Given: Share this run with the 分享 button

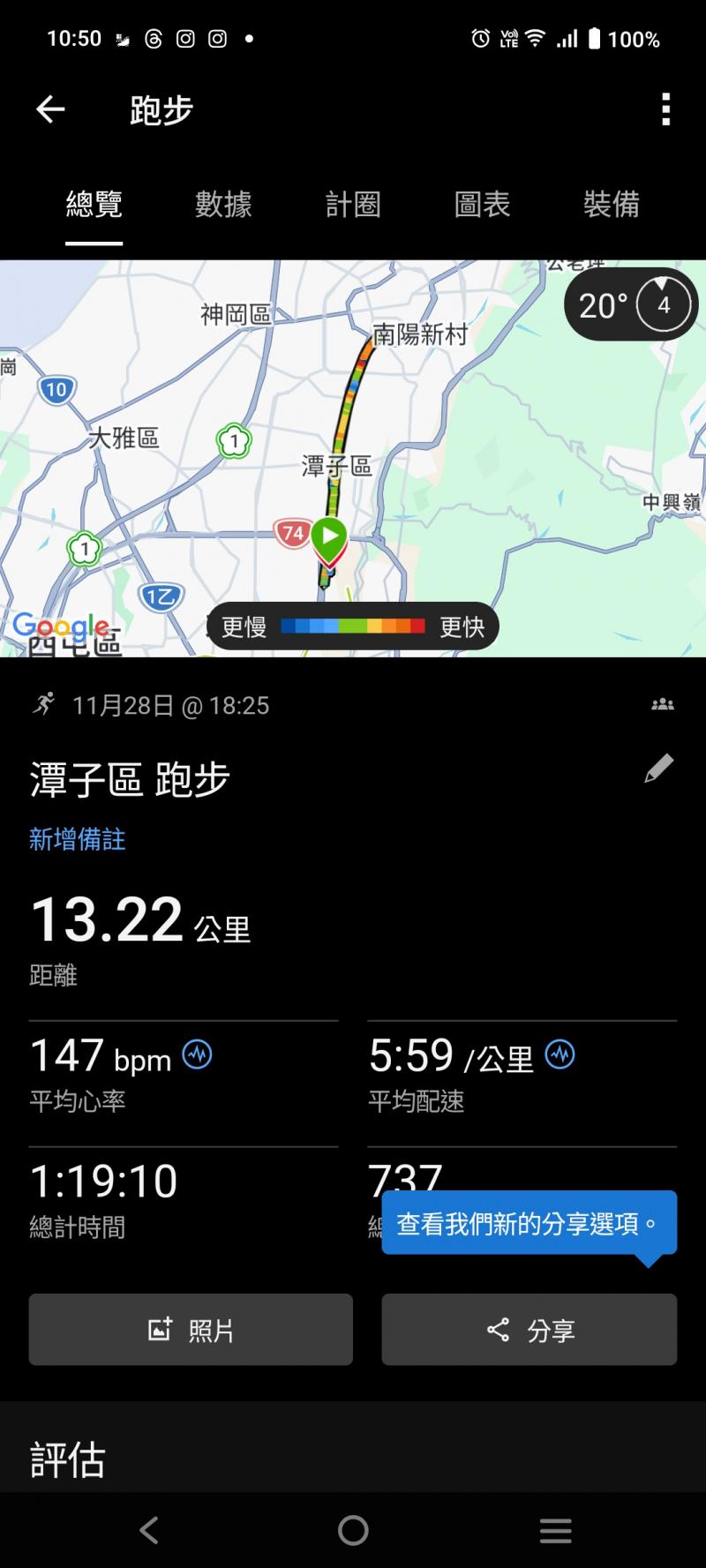Looking at the screenshot, I should [x=529, y=1330].
